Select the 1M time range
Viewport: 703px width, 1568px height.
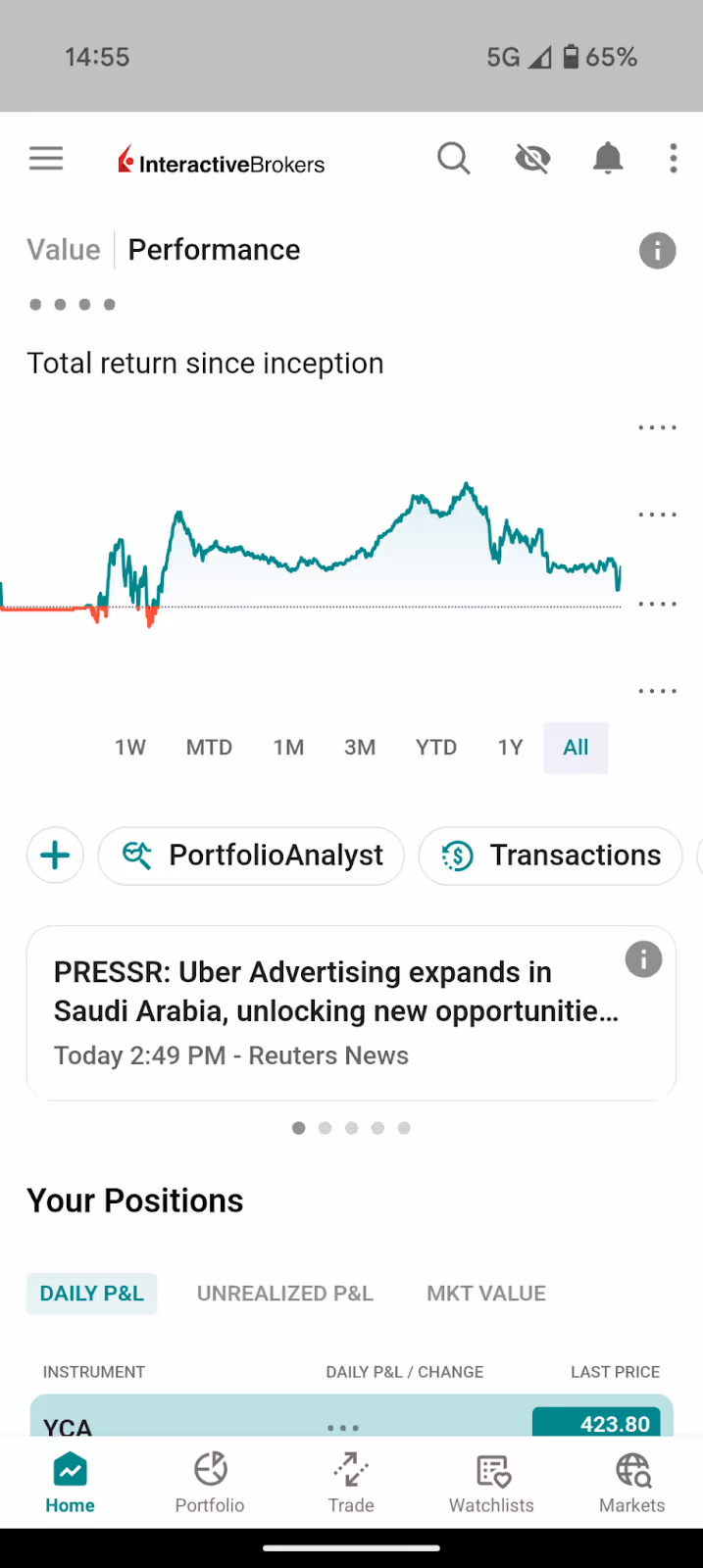pos(288,748)
